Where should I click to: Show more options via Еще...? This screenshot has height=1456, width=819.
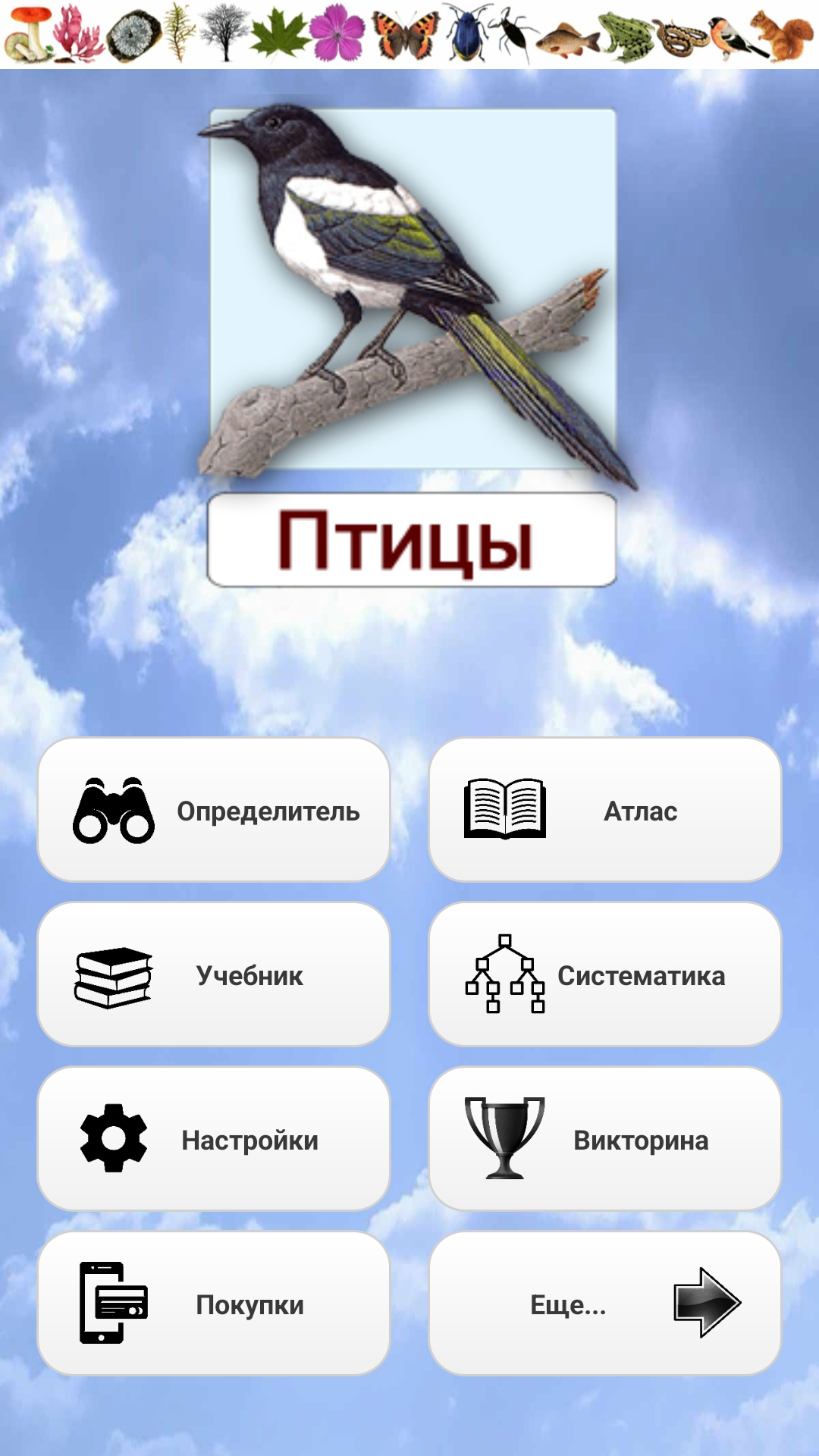point(604,1304)
